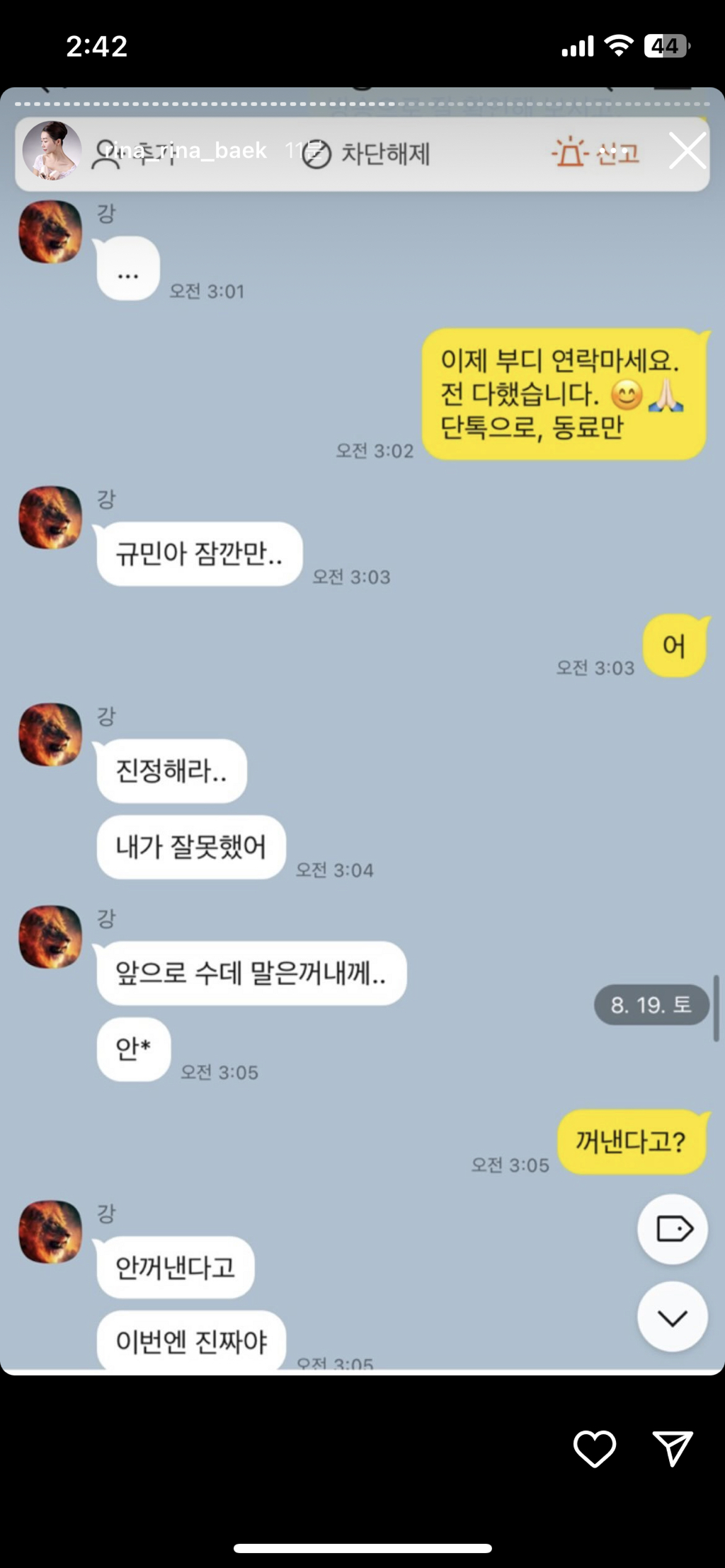Expand the chat using the down chevron button
725x1568 pixels.
coord(671,1316)
